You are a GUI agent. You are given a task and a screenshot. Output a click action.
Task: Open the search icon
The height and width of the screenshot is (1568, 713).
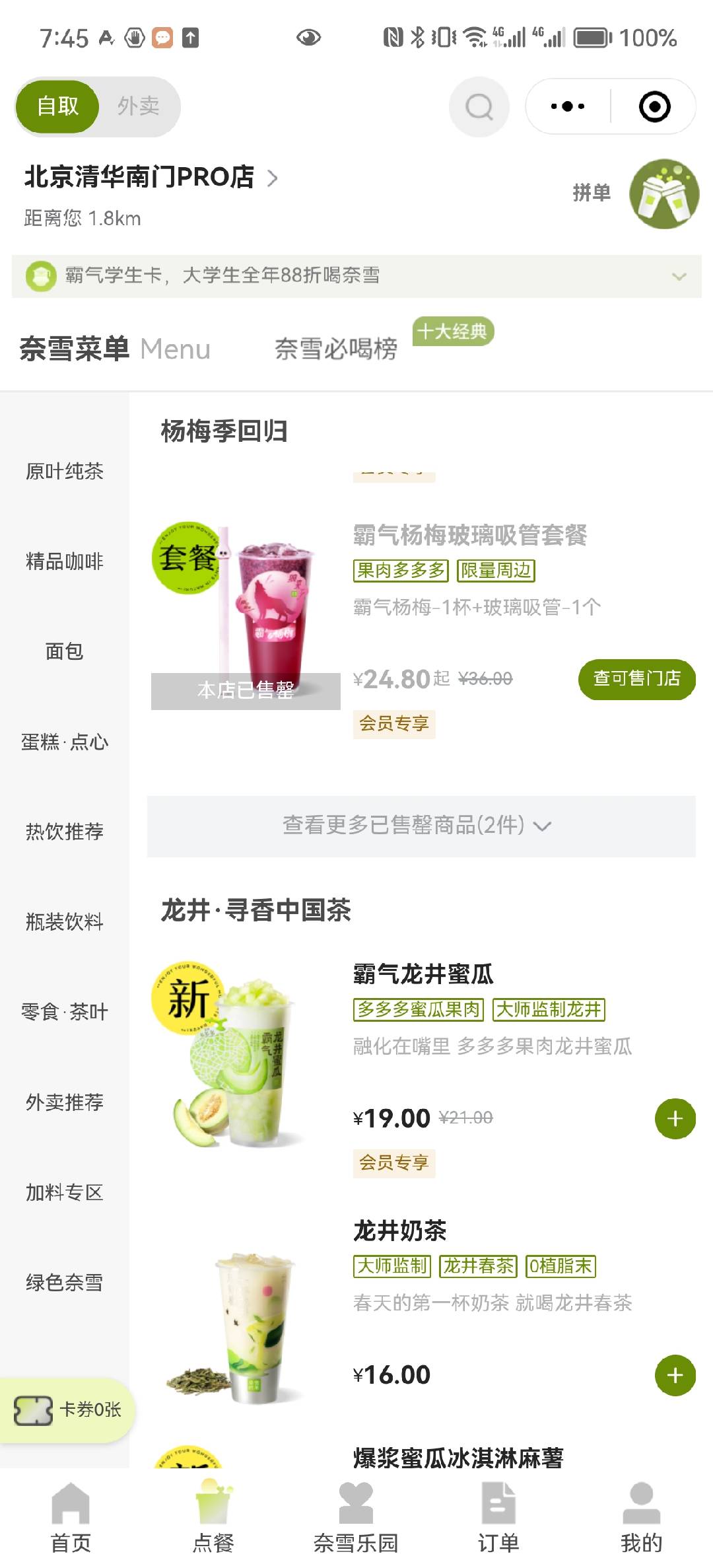479,106
